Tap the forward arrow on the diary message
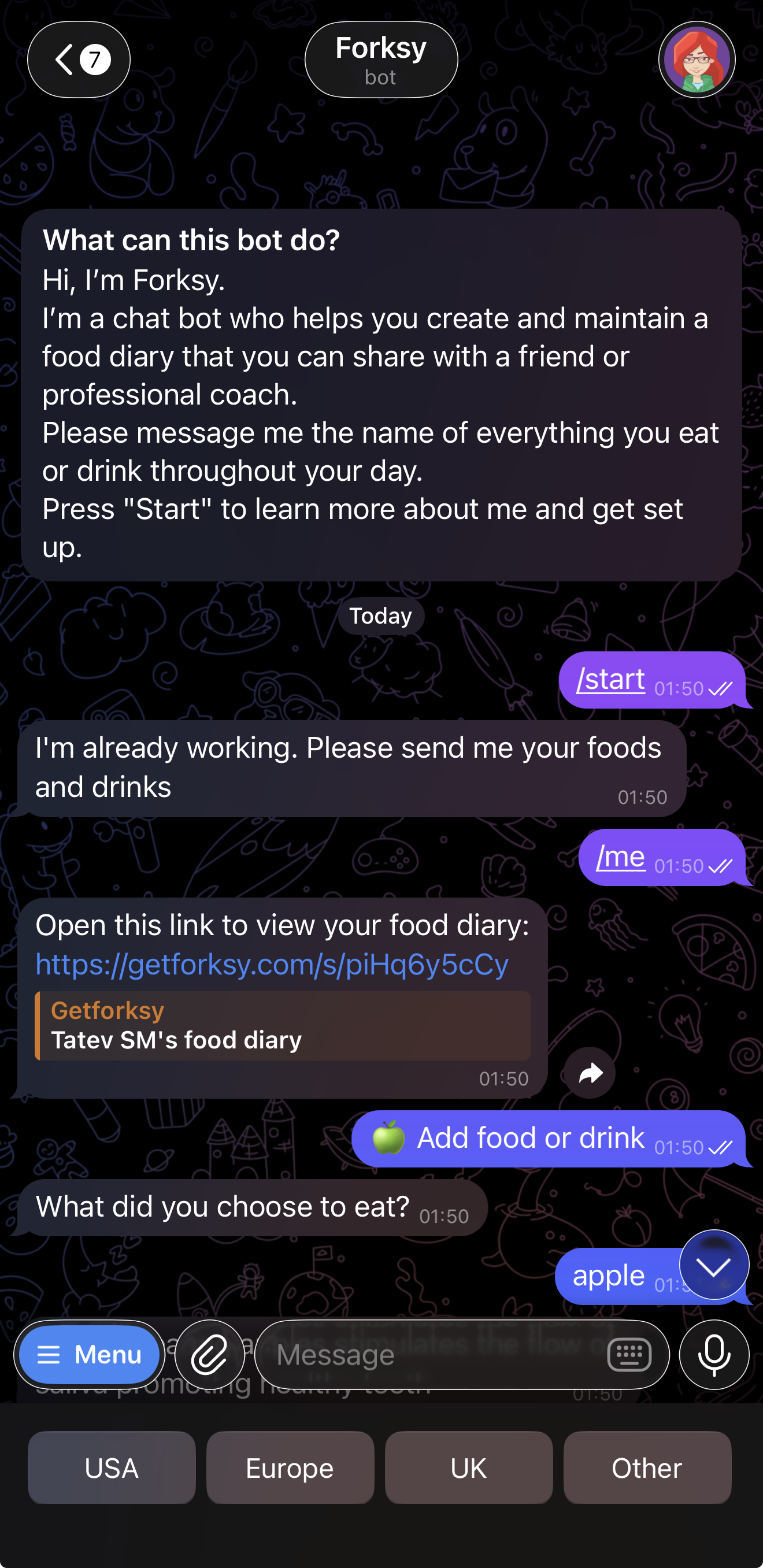 click(x=590, y=1073)
